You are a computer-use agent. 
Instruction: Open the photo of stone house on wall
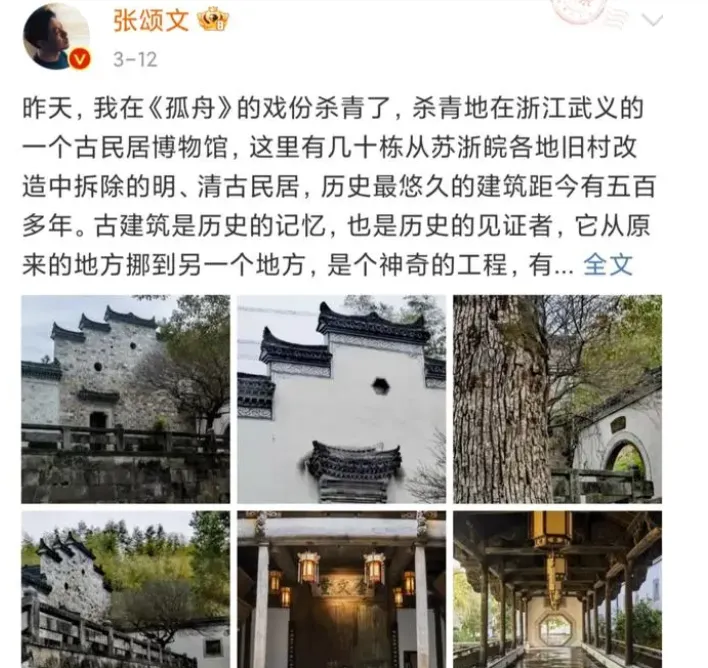click(x=126, y=398)
